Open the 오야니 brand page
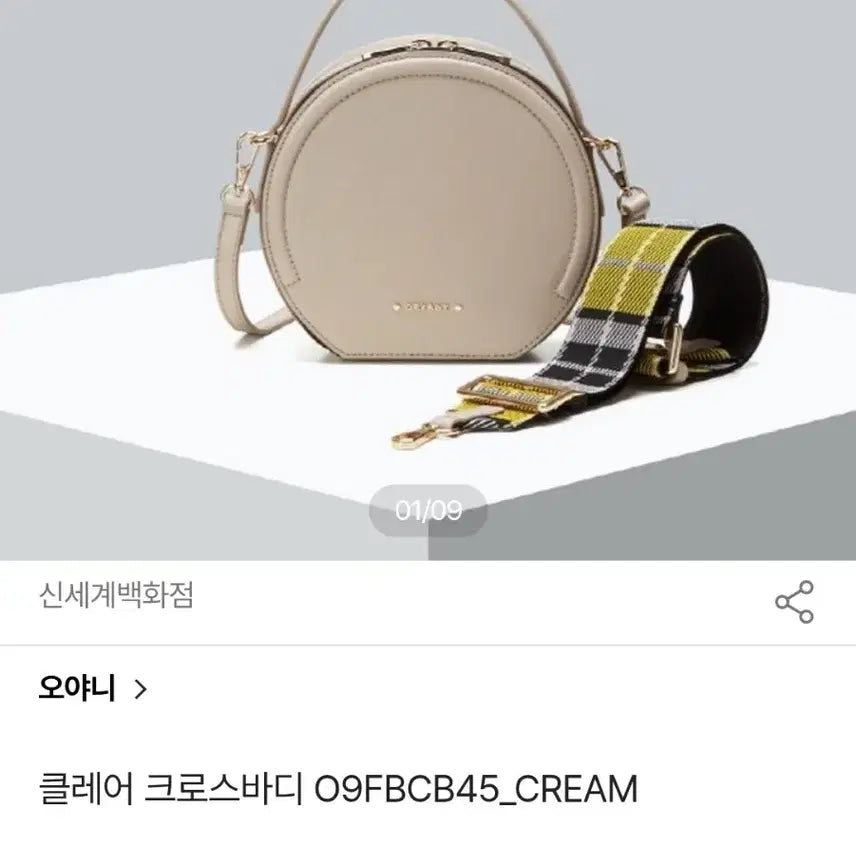The image size is (856, 856). [92, 688]
